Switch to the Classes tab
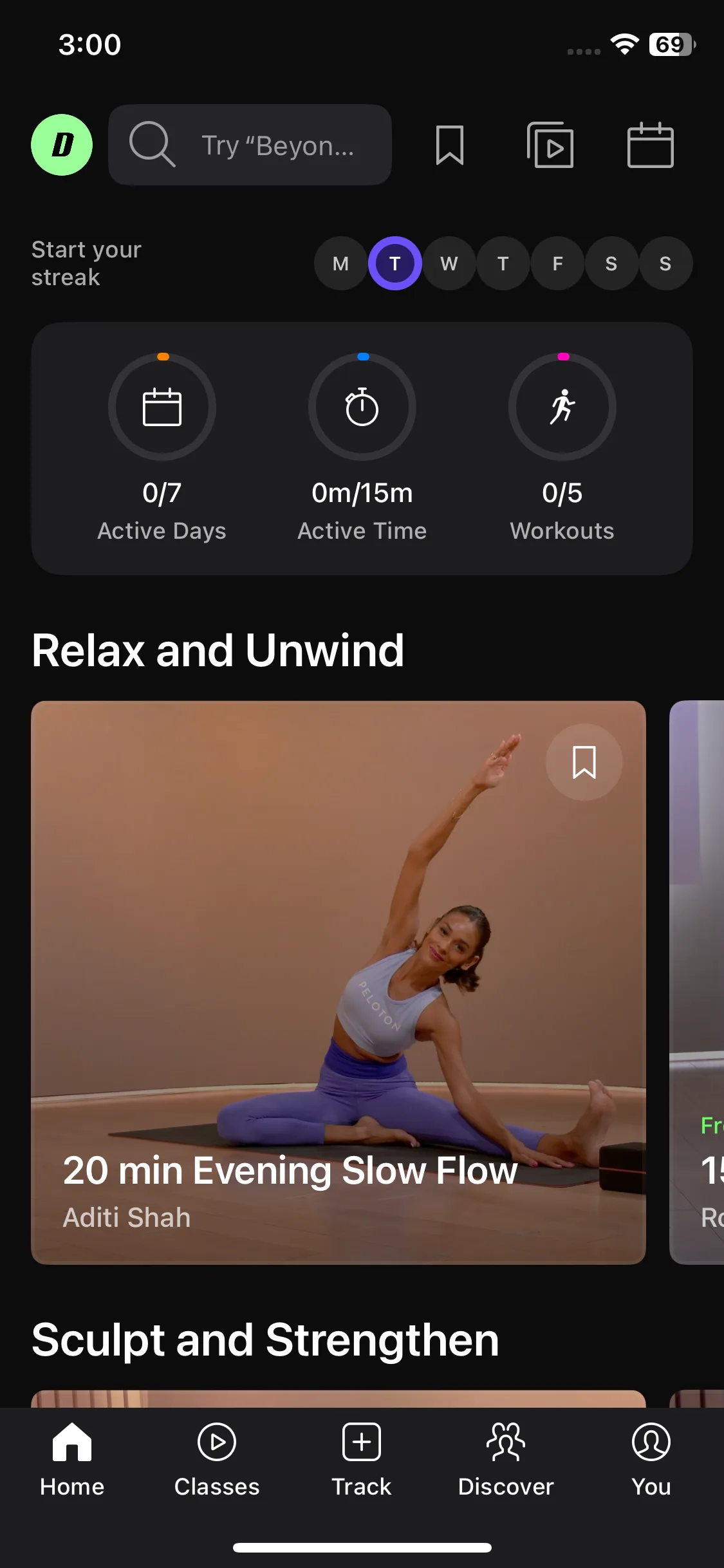This screenshot has width=724, height=1568. click(x=217, y=1460)
